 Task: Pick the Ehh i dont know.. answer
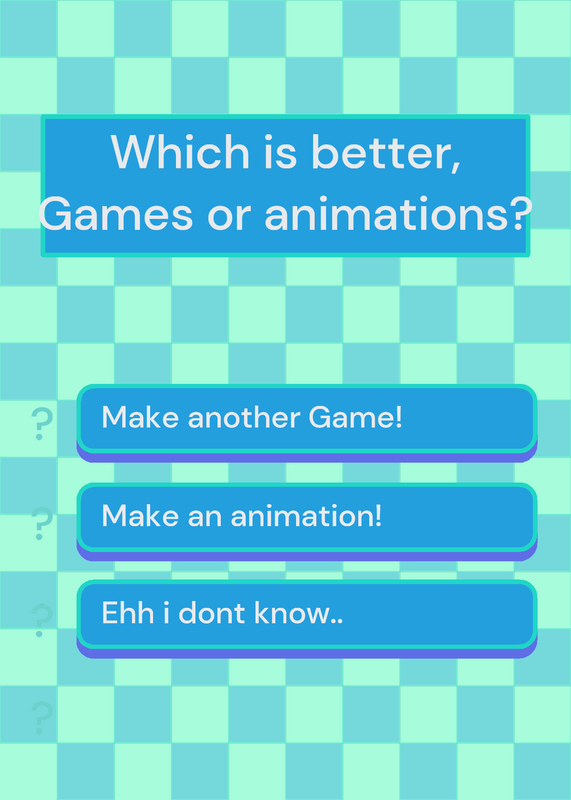pos(307,617)
